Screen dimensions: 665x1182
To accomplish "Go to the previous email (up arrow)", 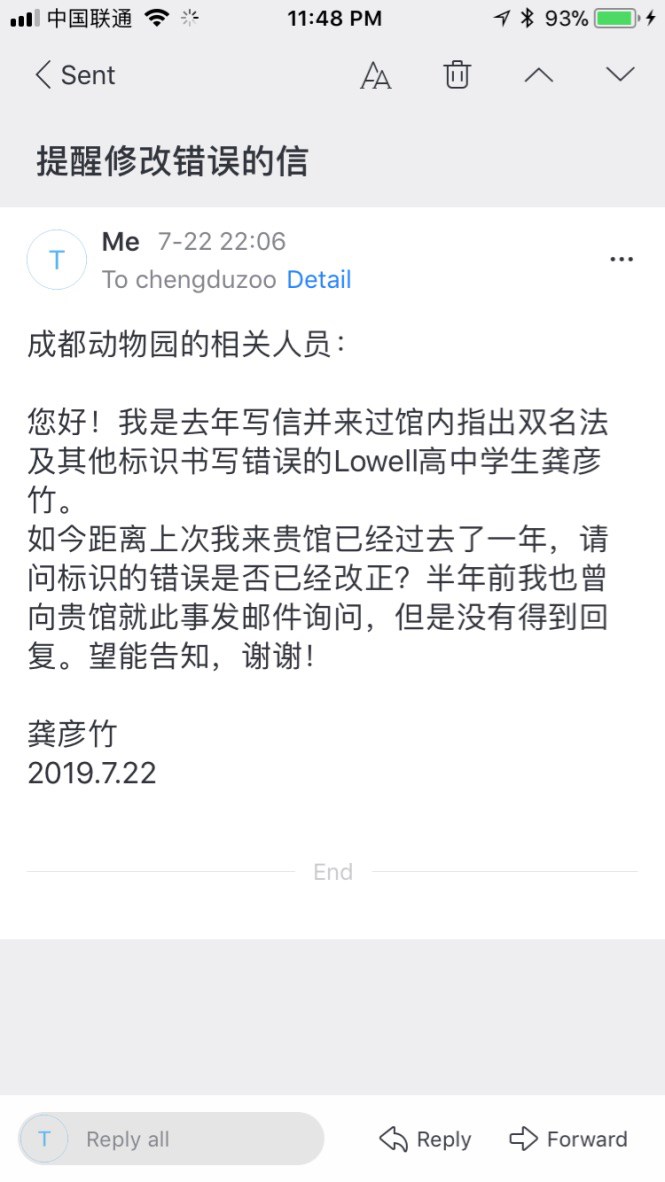I will tap(539, 75).
